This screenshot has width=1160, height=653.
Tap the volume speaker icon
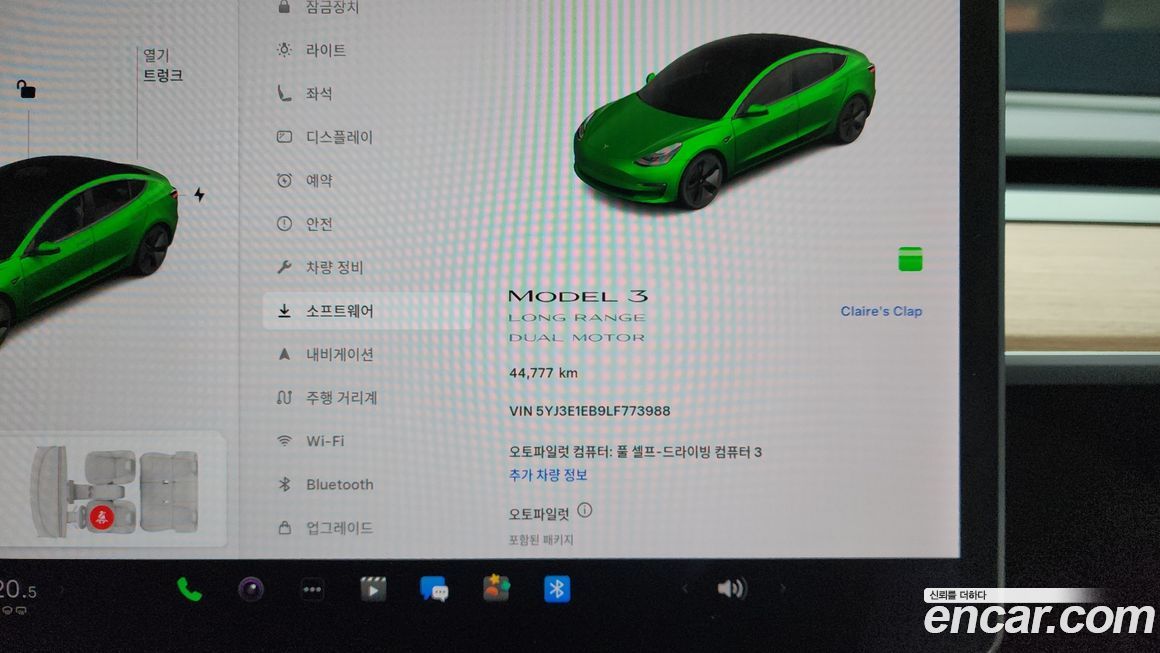(731, 589)
